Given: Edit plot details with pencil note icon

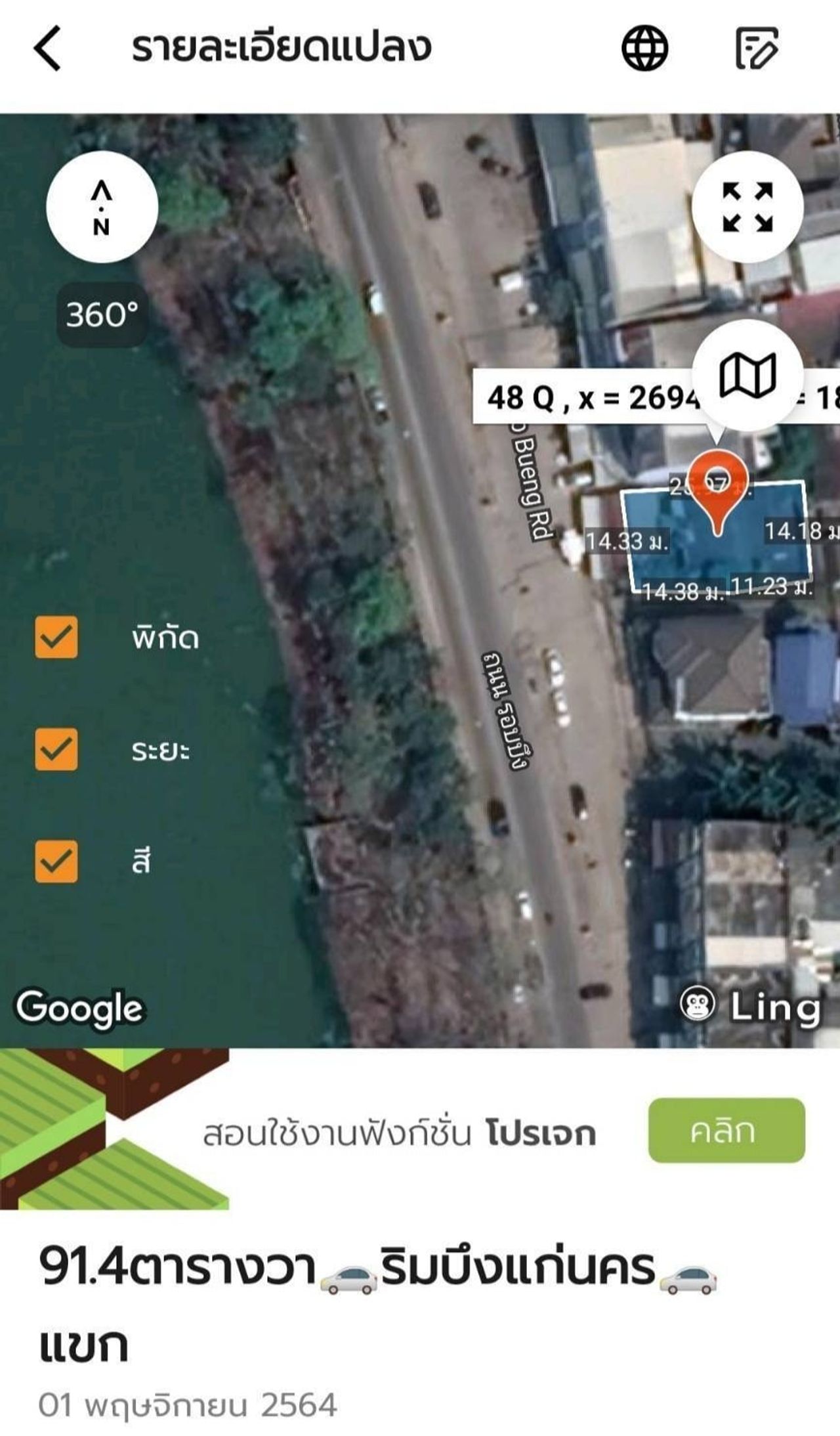Looking at the screenshot, I should click(756, 48).
